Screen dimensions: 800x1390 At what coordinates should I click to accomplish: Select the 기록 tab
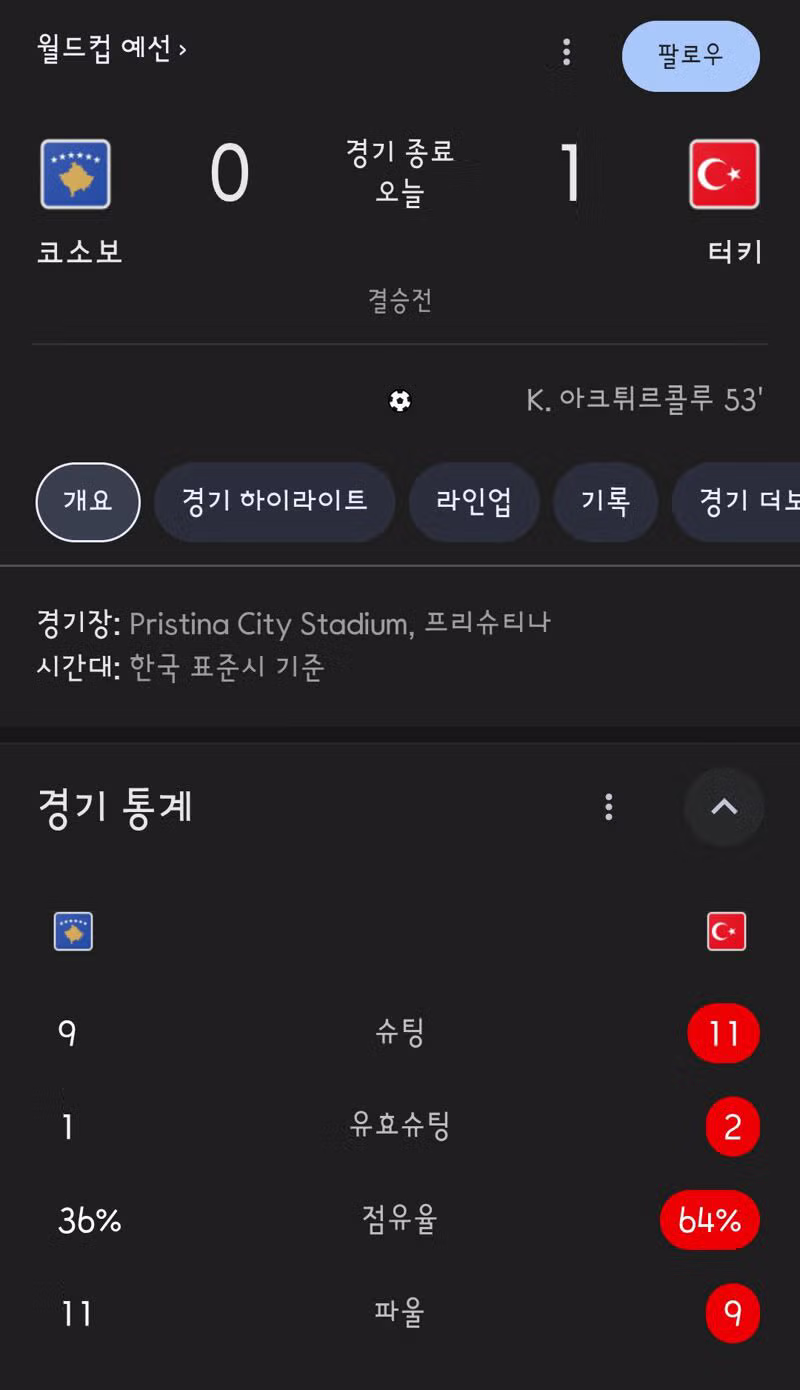(605, 502)
